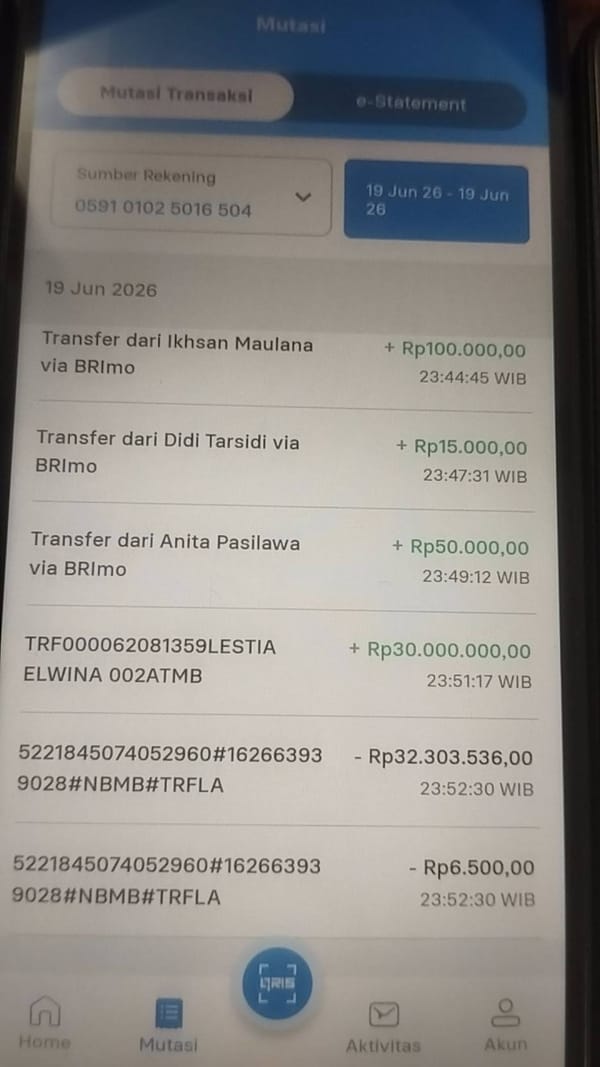Launch the QRIS scanner button
The height and width of the screenshot is (1067, 600).
pyautogui.click(x=278, y=984)
